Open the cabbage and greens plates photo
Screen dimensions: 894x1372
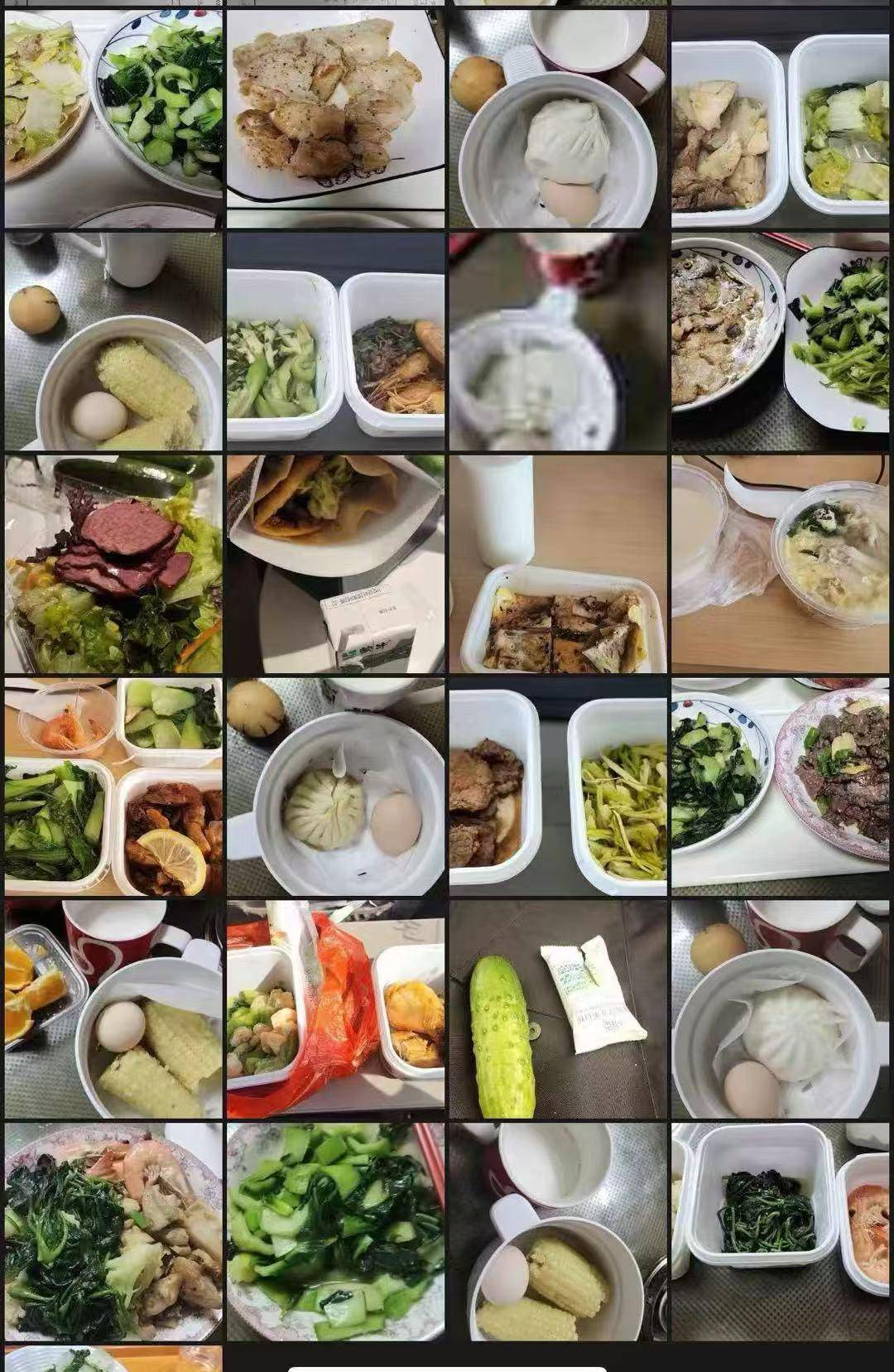(x=113, y=118)
